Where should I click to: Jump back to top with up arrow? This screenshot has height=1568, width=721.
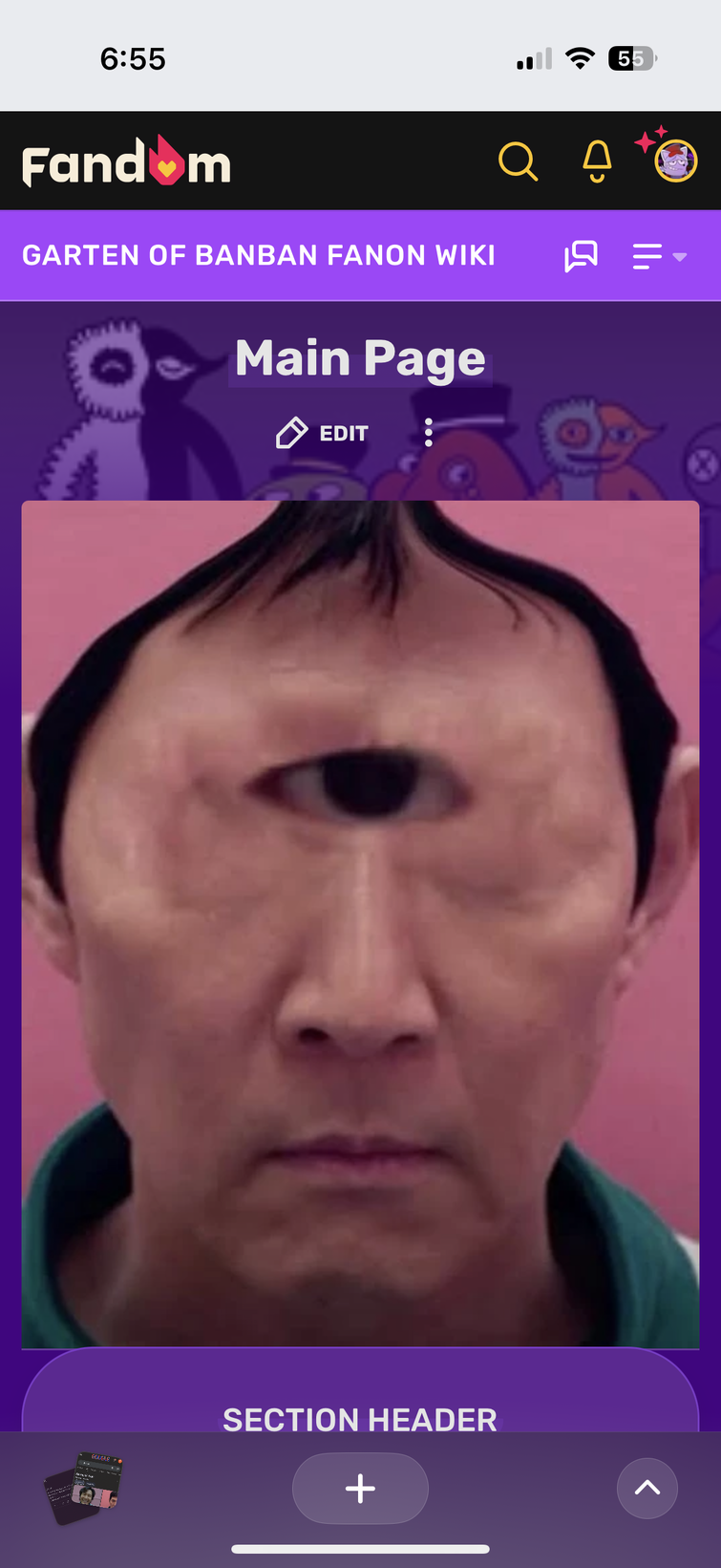pos(647,1488)
